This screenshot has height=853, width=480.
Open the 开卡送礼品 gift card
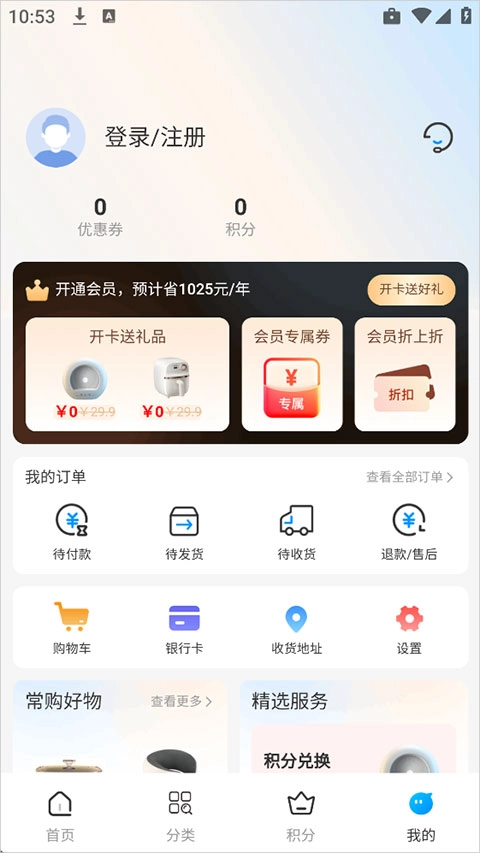127,374
